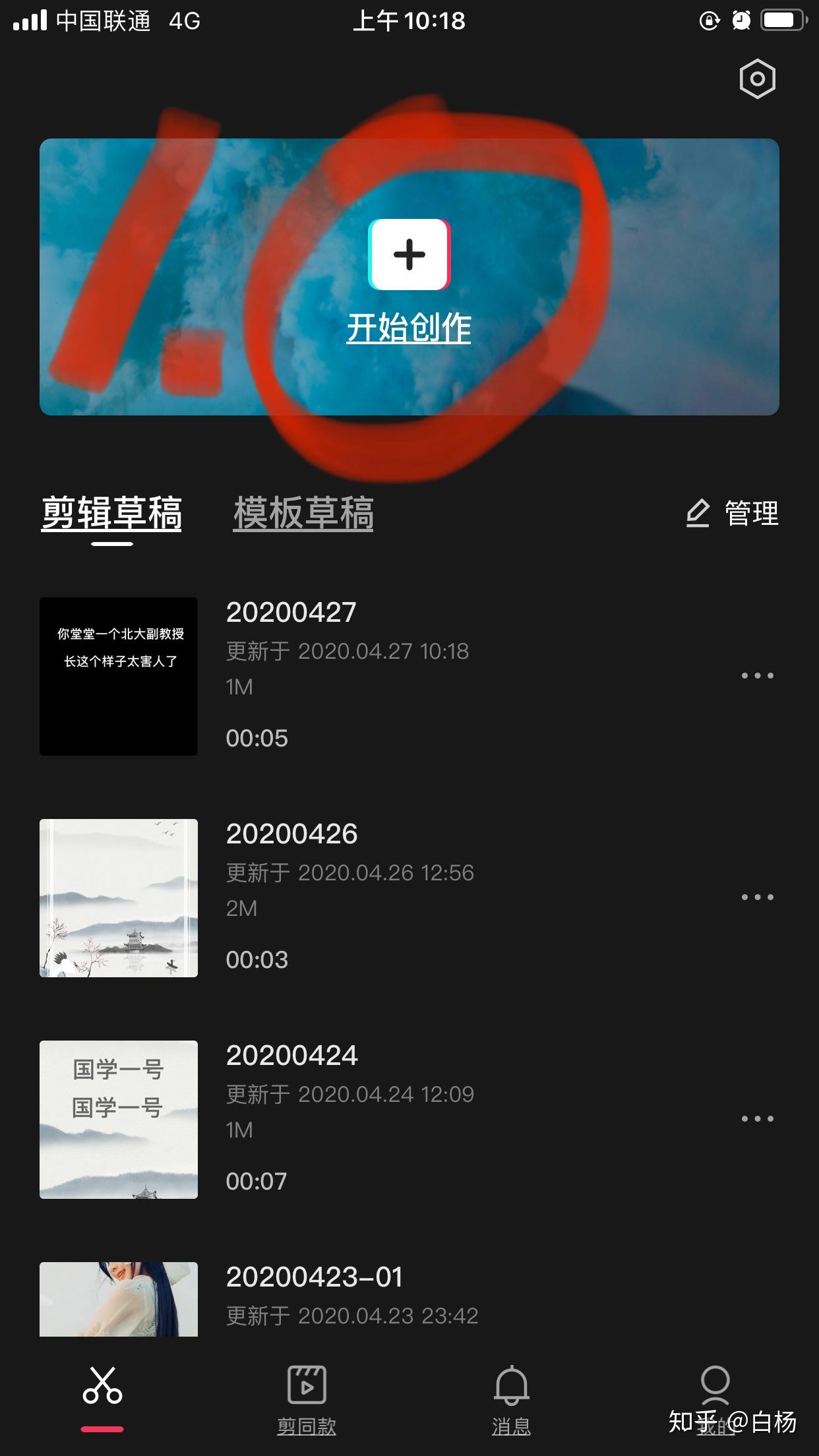Tap 管理 to manage drafts
The height and width of the screenshot is (1456, 819).
750,515
